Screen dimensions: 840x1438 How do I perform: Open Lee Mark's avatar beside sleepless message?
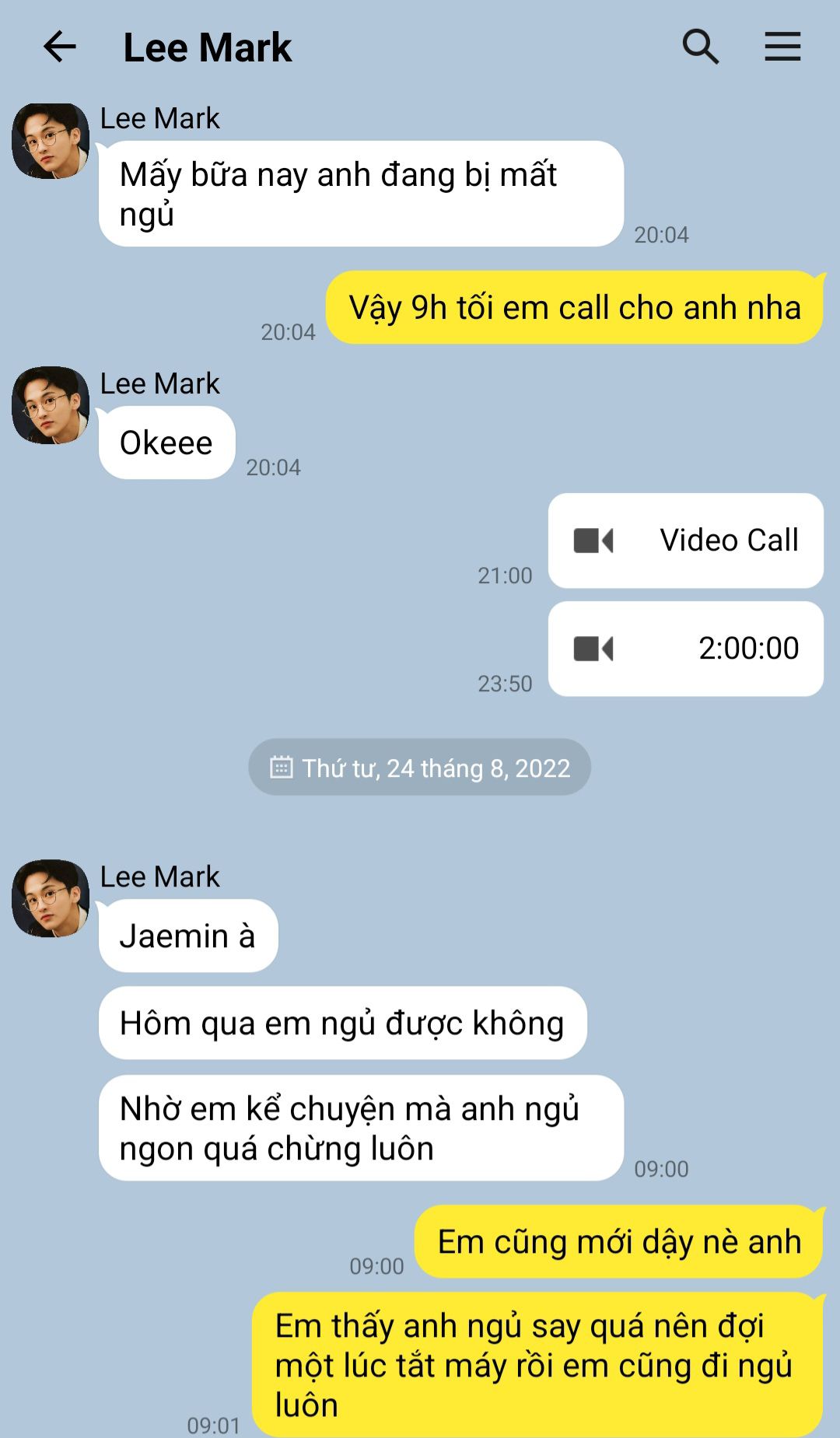[x=51, y=142]
